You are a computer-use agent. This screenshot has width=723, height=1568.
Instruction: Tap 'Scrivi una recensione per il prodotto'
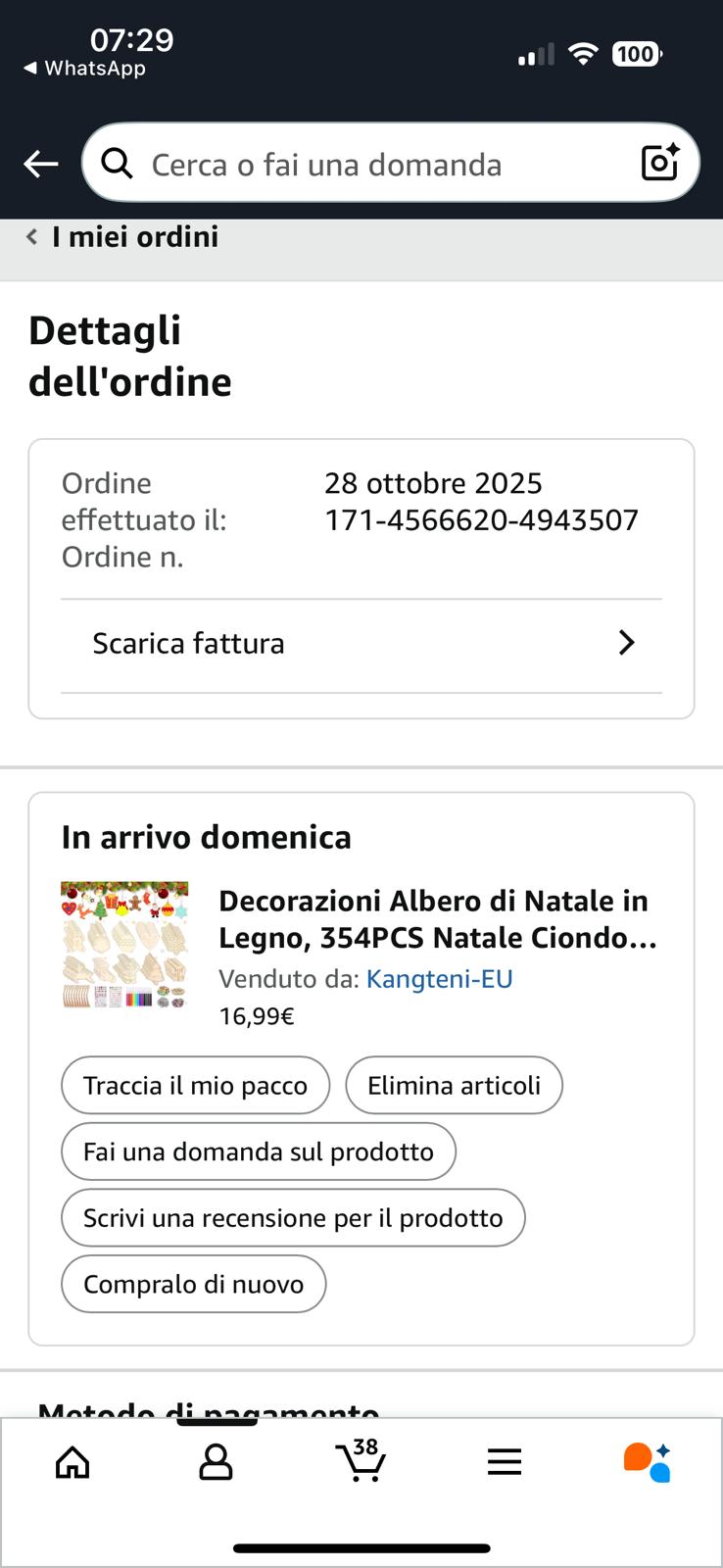[293, 1218]
